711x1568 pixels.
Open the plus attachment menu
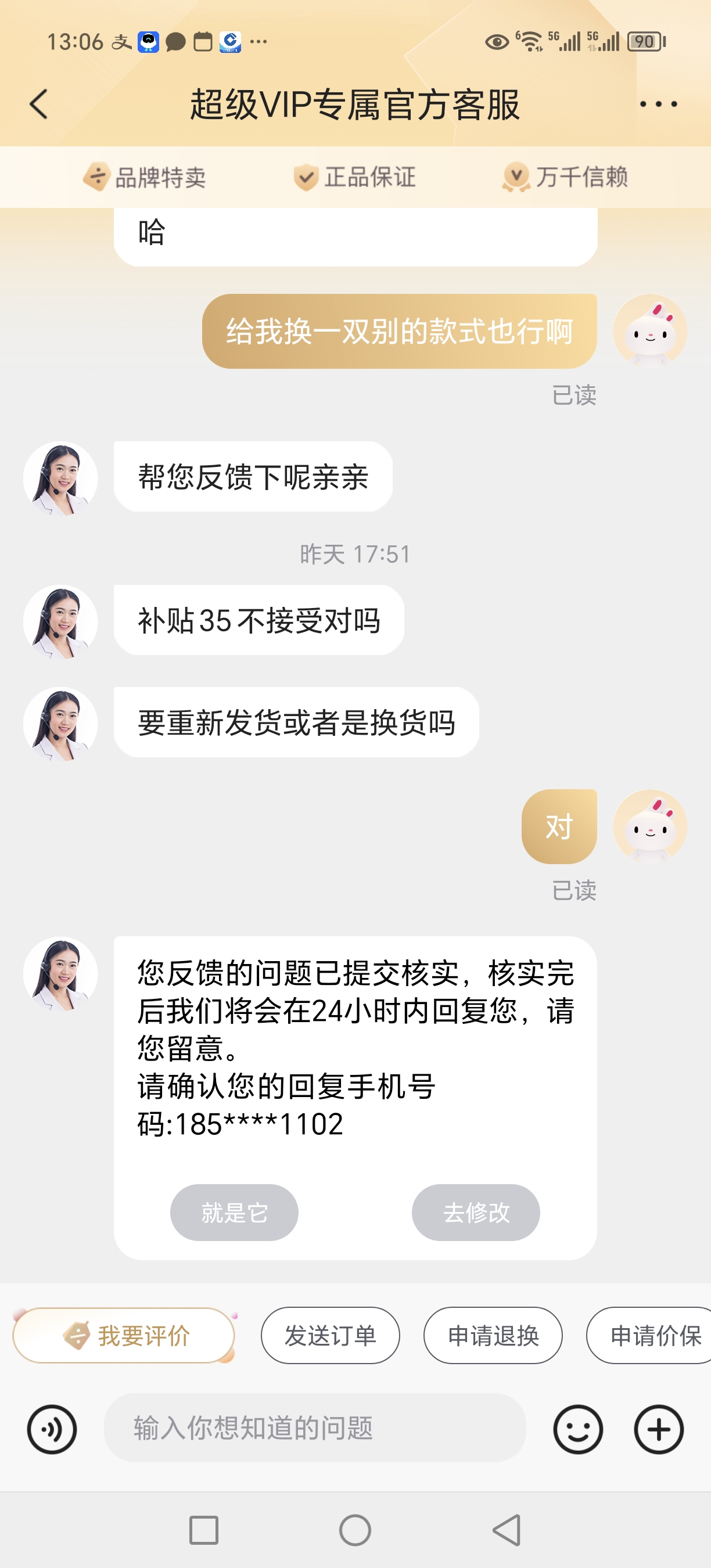pyautogui.click(x=659, y=1429)
